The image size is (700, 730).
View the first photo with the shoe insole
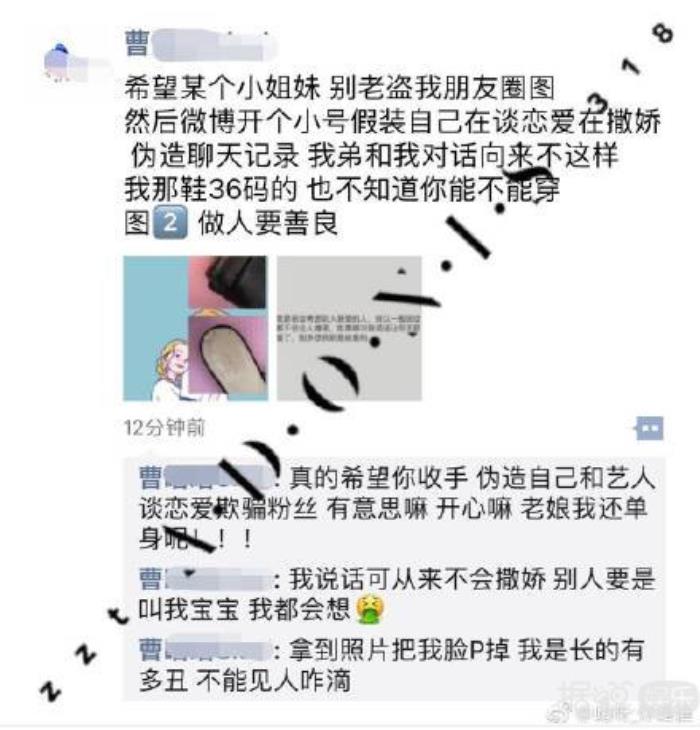(x=195, y=328)
